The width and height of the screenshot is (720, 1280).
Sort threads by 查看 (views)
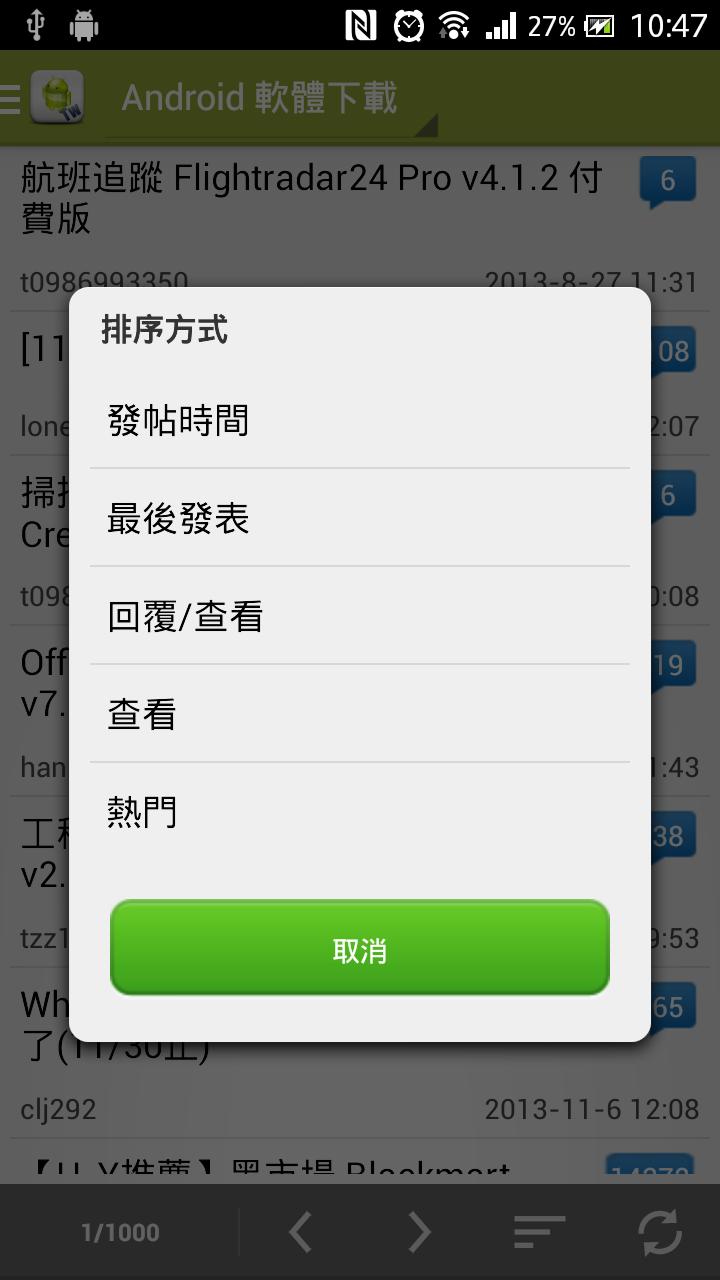tap(359, 714)
